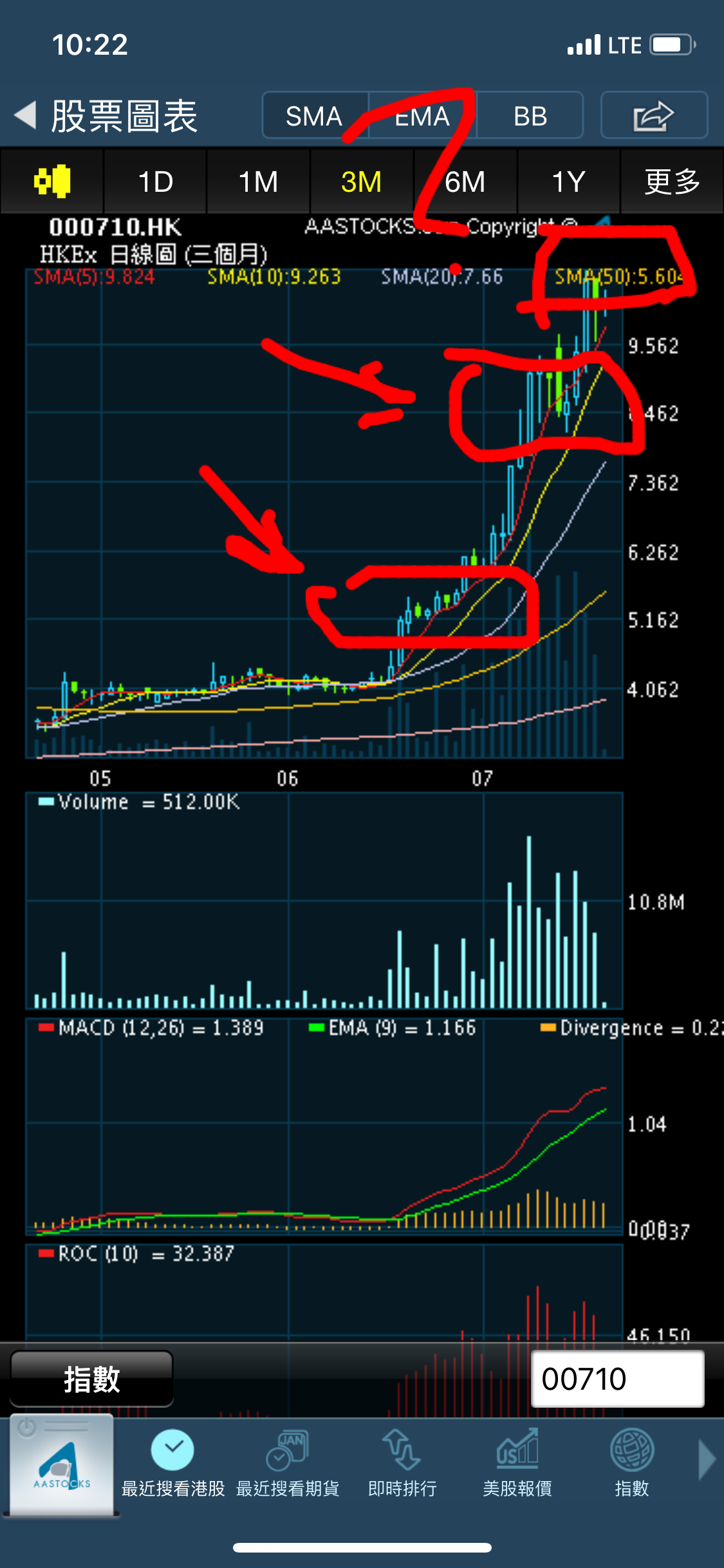The height and width of the screenshot is (1568, 724).
Task: Show the 1D chart period
Action: click(155, 182)
